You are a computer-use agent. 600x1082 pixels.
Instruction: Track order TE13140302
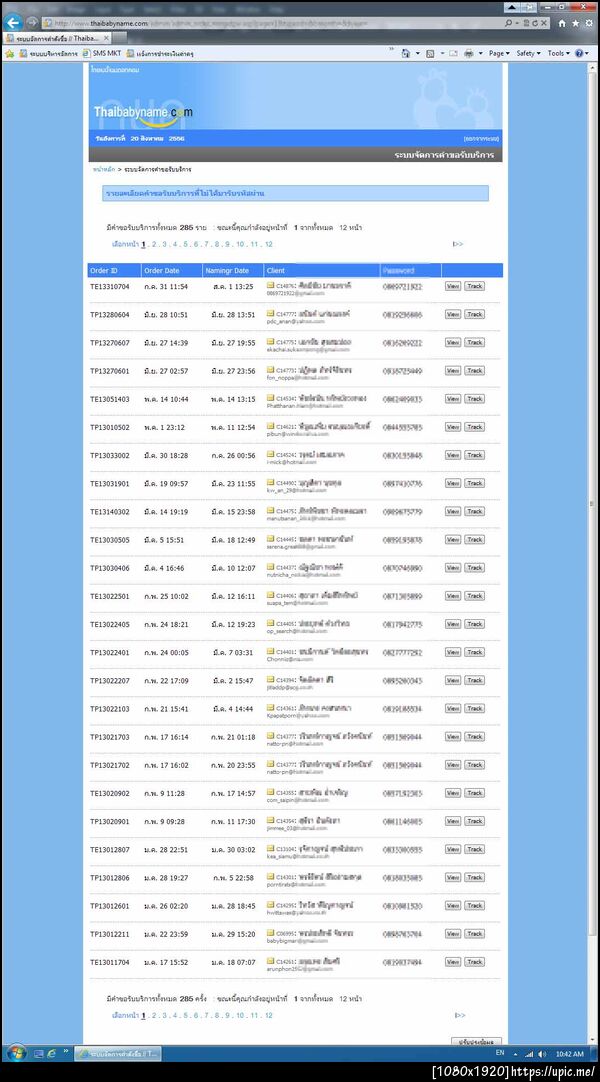[x=475, y=511]
